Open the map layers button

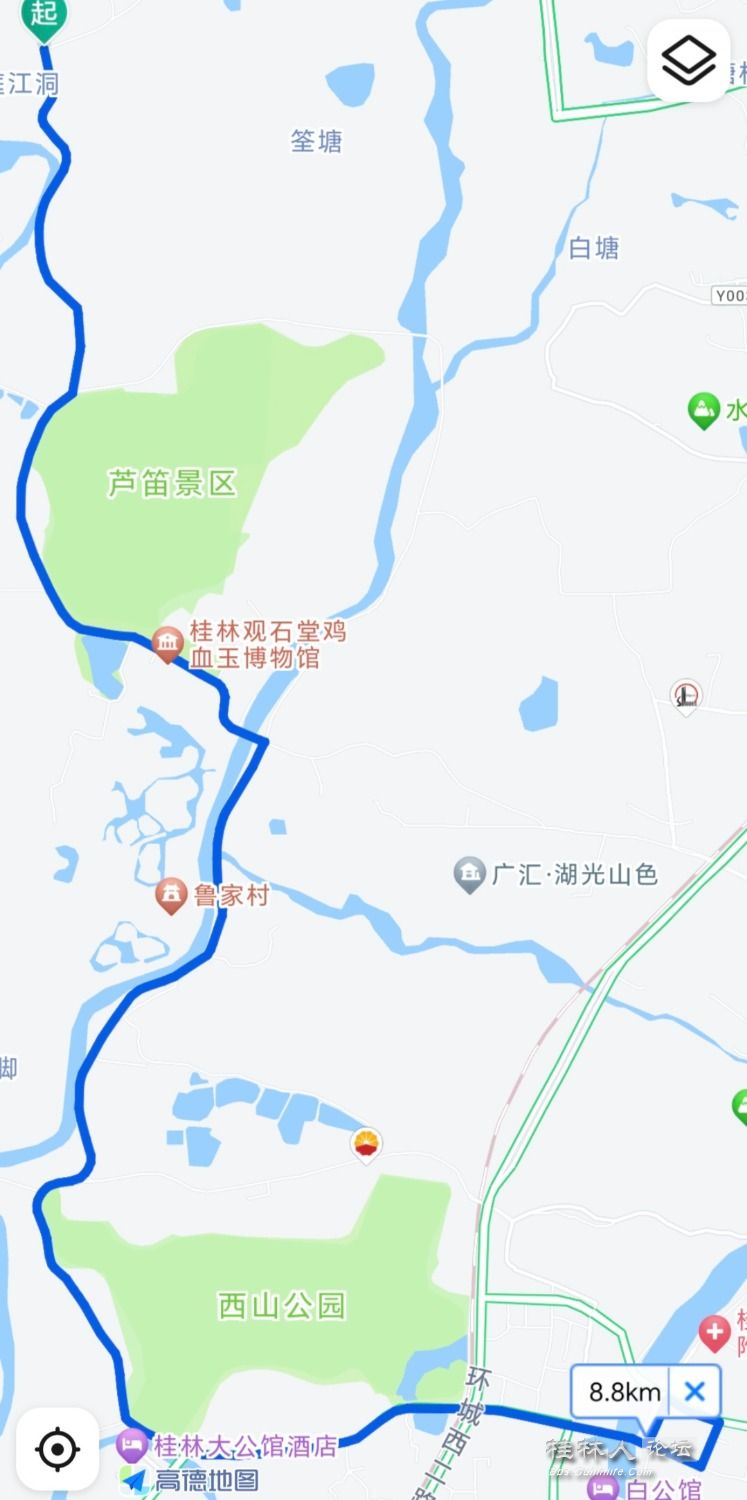pyautogui.click(x=688, y=61)
